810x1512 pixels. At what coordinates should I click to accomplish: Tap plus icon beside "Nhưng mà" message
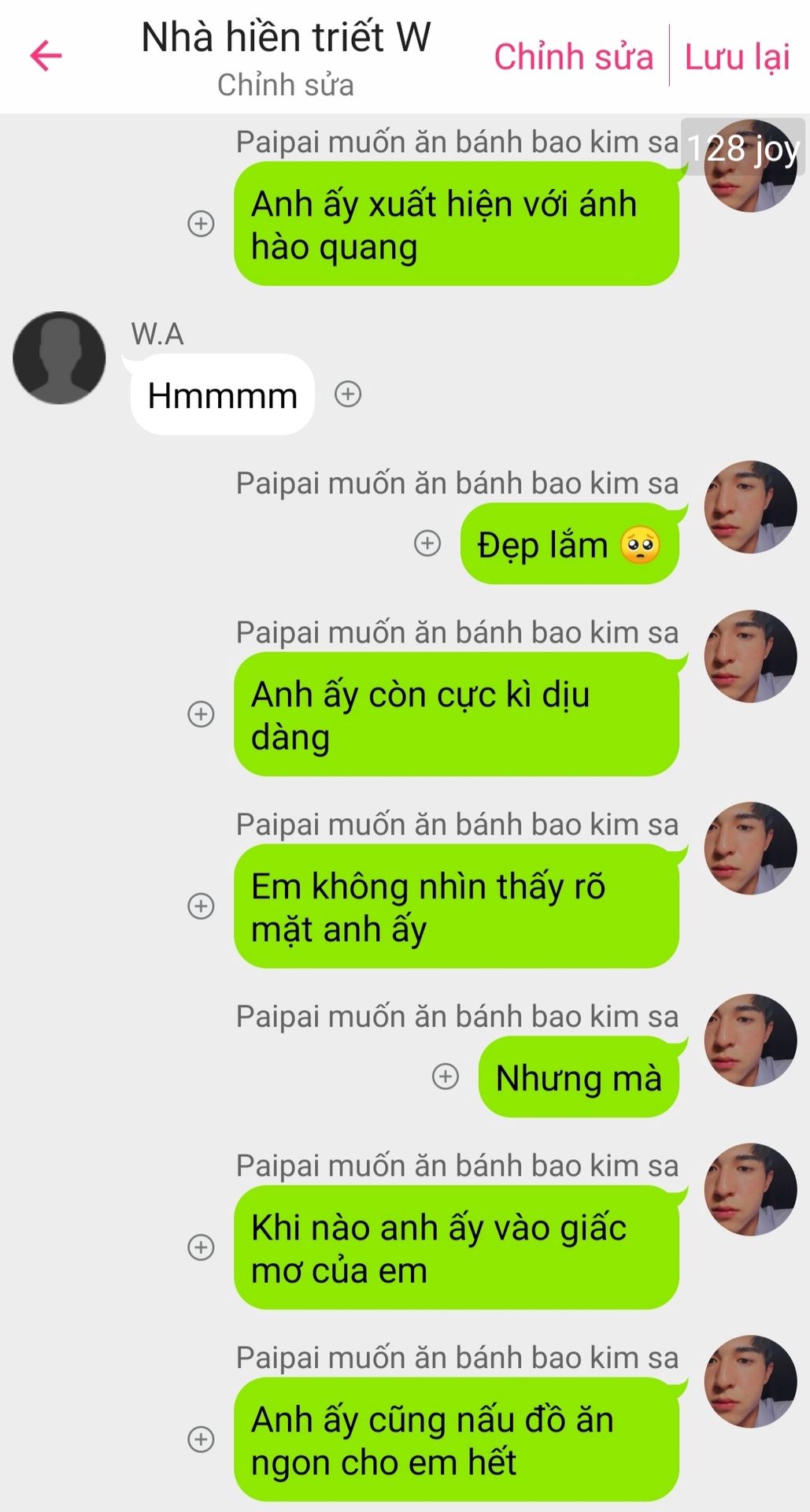coord(446,1076)
